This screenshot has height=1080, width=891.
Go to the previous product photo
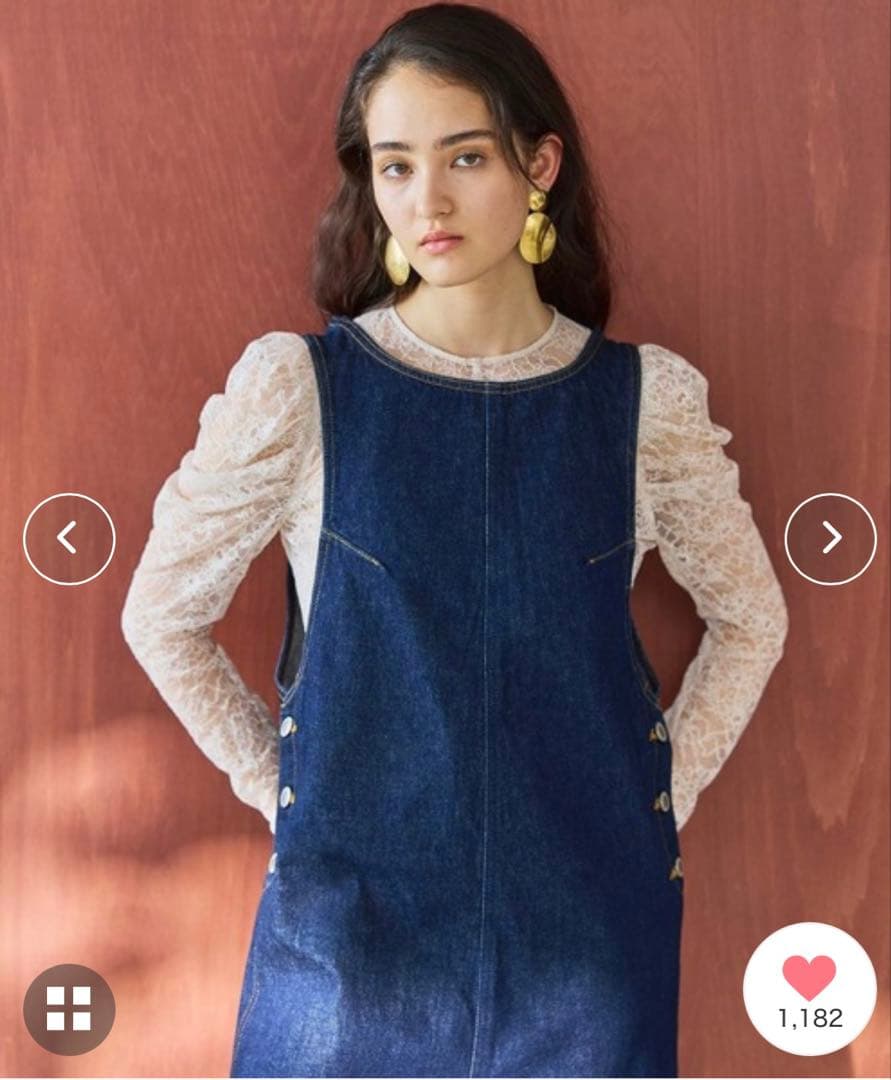coord(69,539)
